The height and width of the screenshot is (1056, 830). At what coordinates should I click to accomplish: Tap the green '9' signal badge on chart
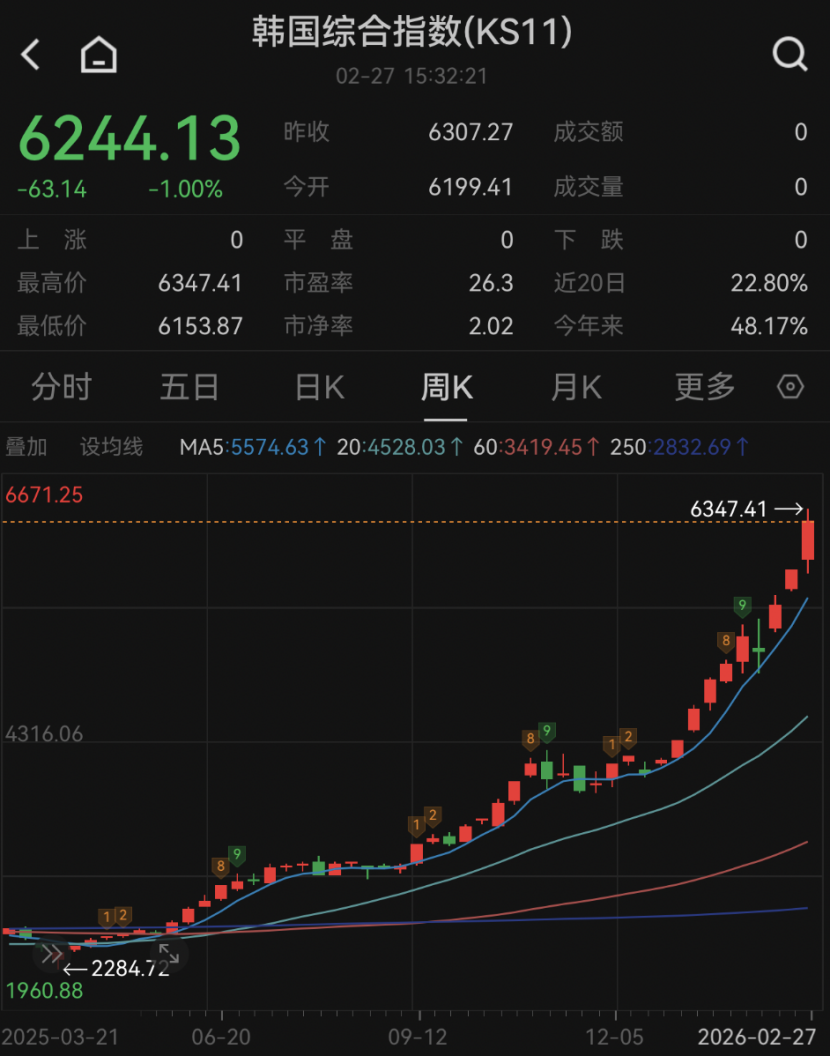[x=742, y=605]
